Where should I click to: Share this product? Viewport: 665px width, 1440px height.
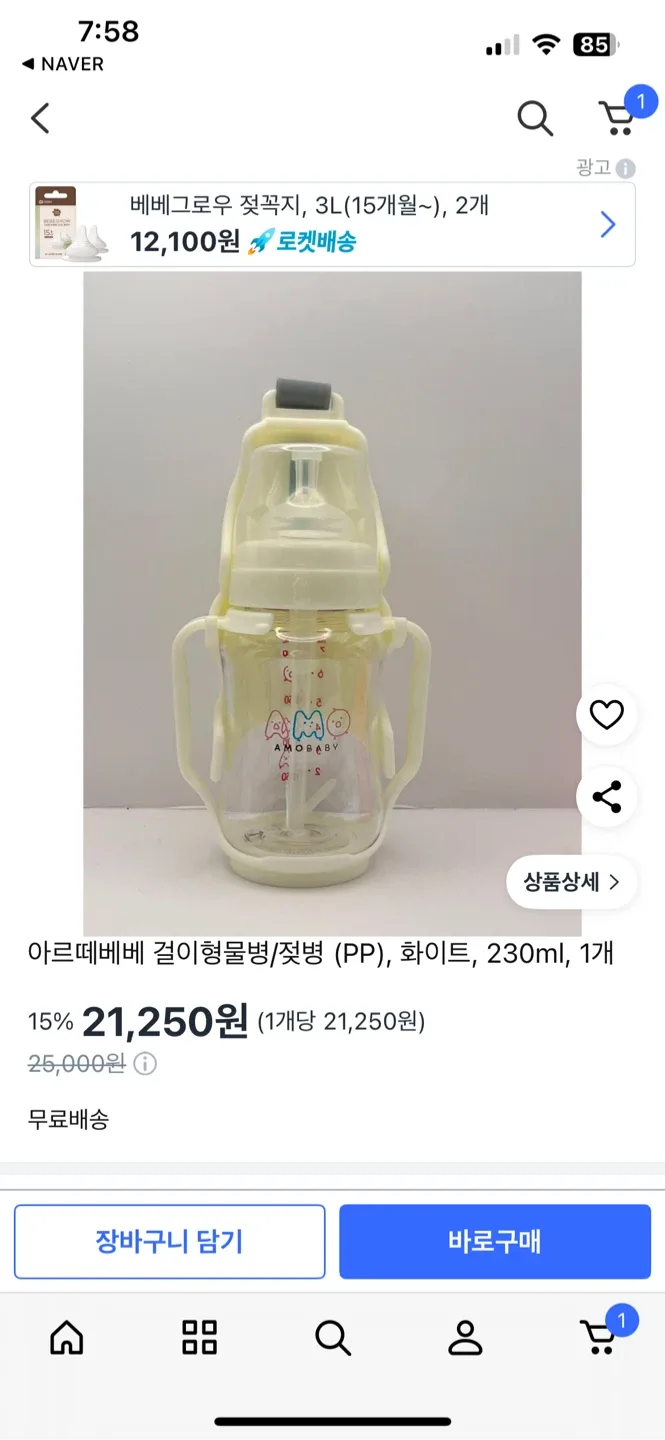[x=607, y=797]
